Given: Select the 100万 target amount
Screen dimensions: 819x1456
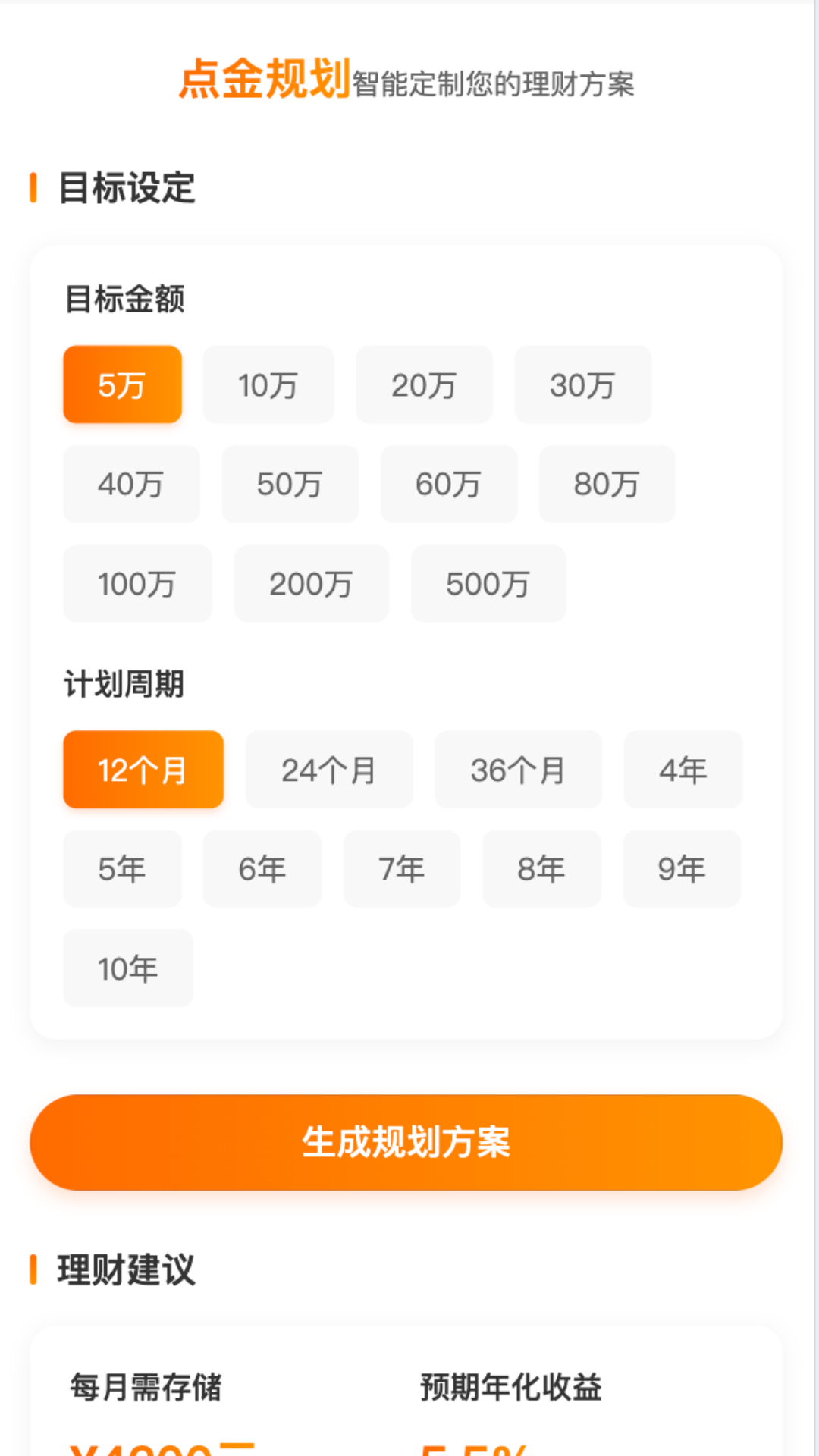Looking at the screenshot, I should [x=138, y=585].
